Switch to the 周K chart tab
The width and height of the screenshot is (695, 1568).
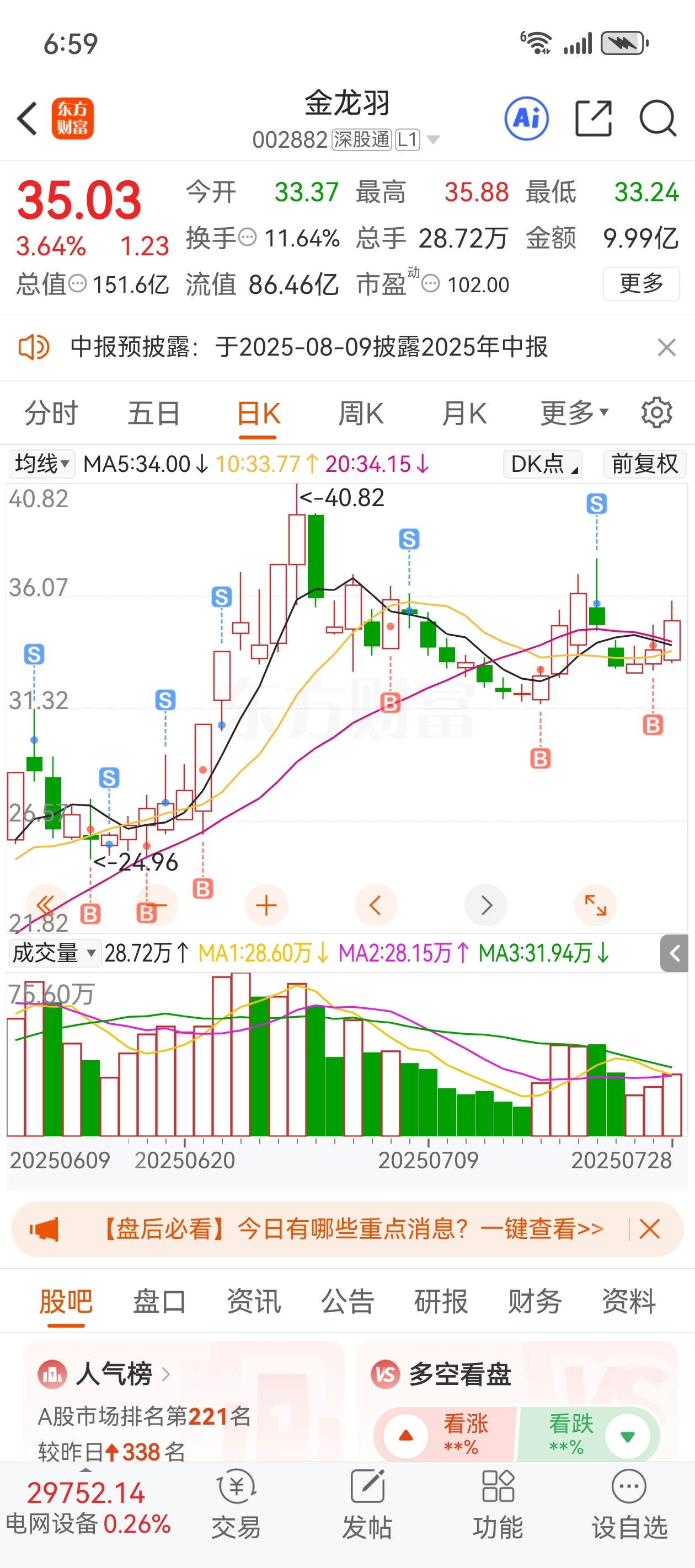[361, 414]
